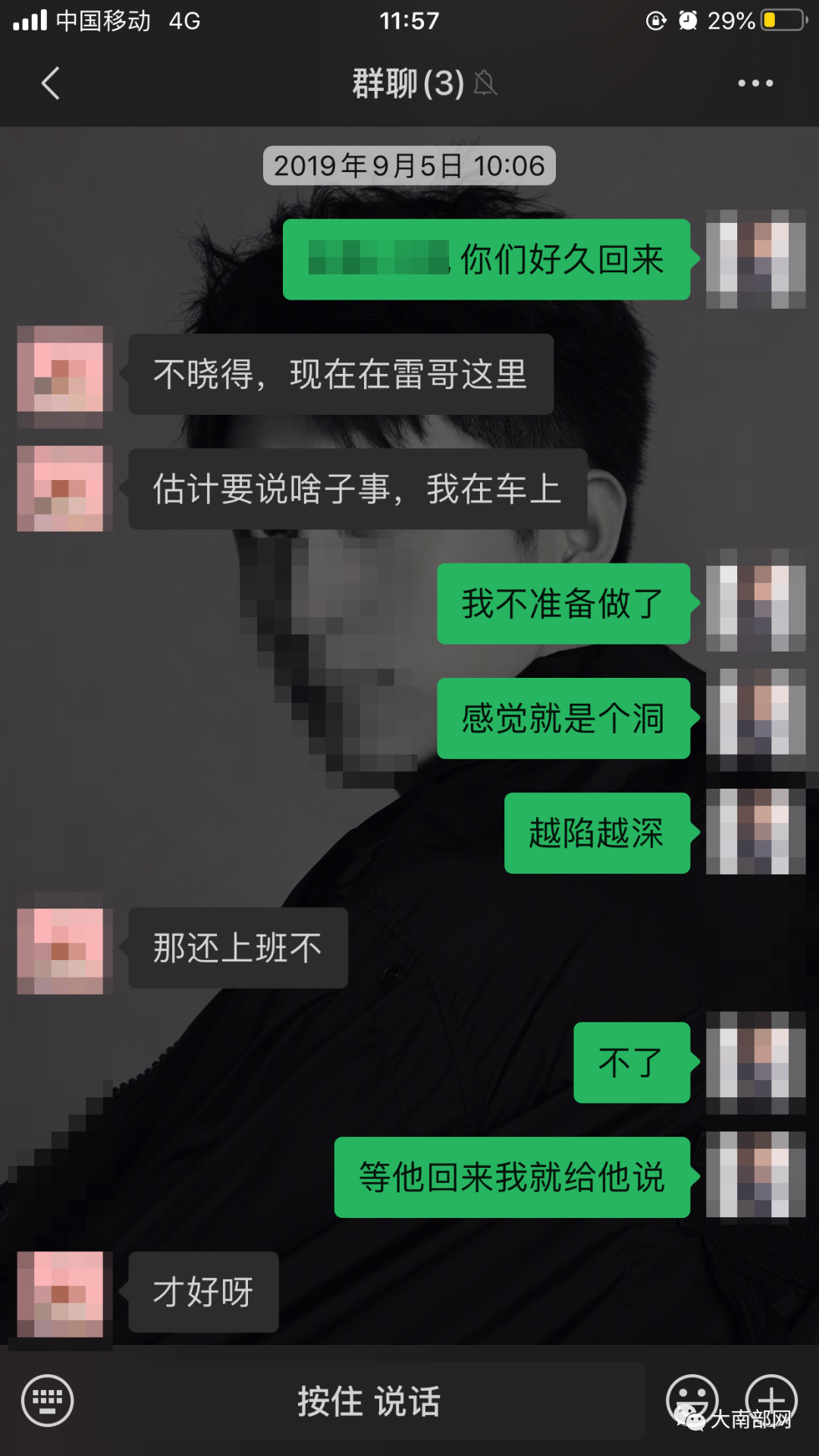Open the plus attachments menu
This screenshot has width=819, height=1456.
click(771, 1400)
